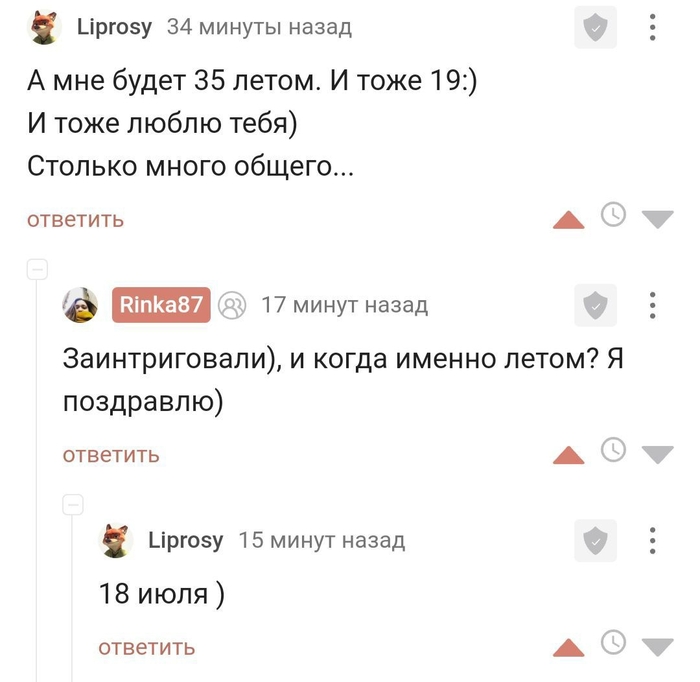Open the Rinka87 user profile
Viewport: 700px width, 682px height.
coord(160,304)
